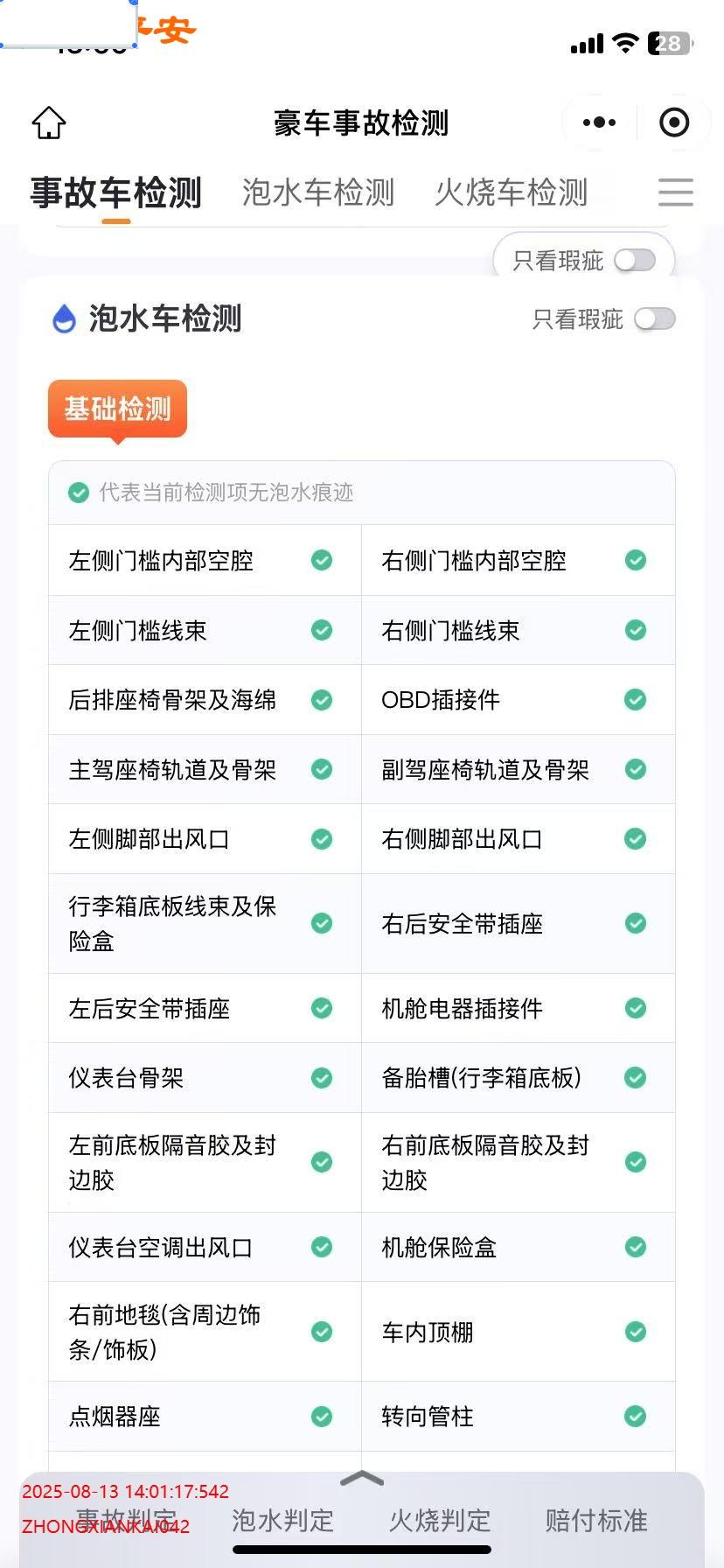Screen dimensions: 724x1568
Task: Toggle 只看瑕疵 in the 泡水车检测 section
Action: pyautogui.click(x=655, y=319)
